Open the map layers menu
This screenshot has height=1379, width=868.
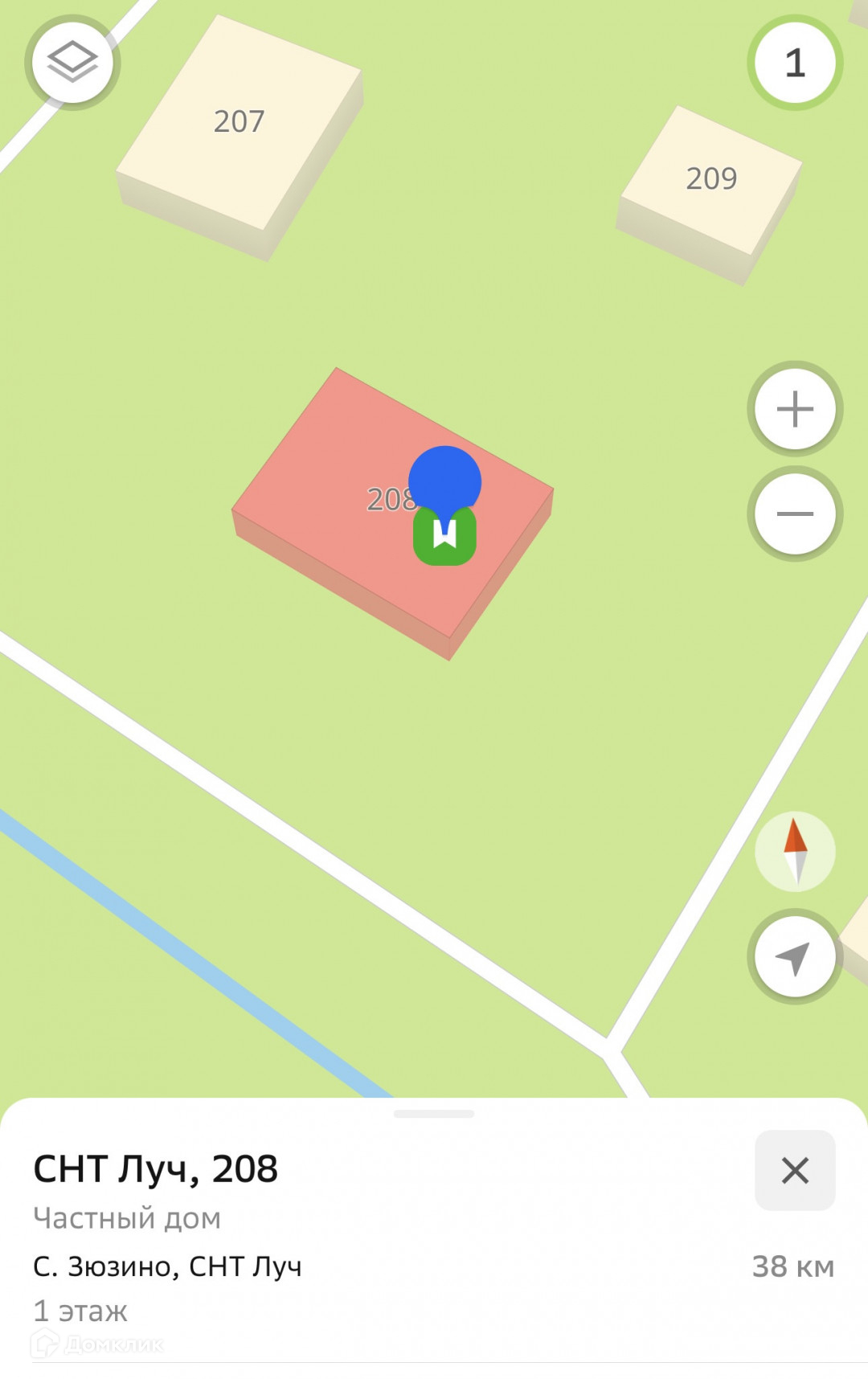(72, 63)
